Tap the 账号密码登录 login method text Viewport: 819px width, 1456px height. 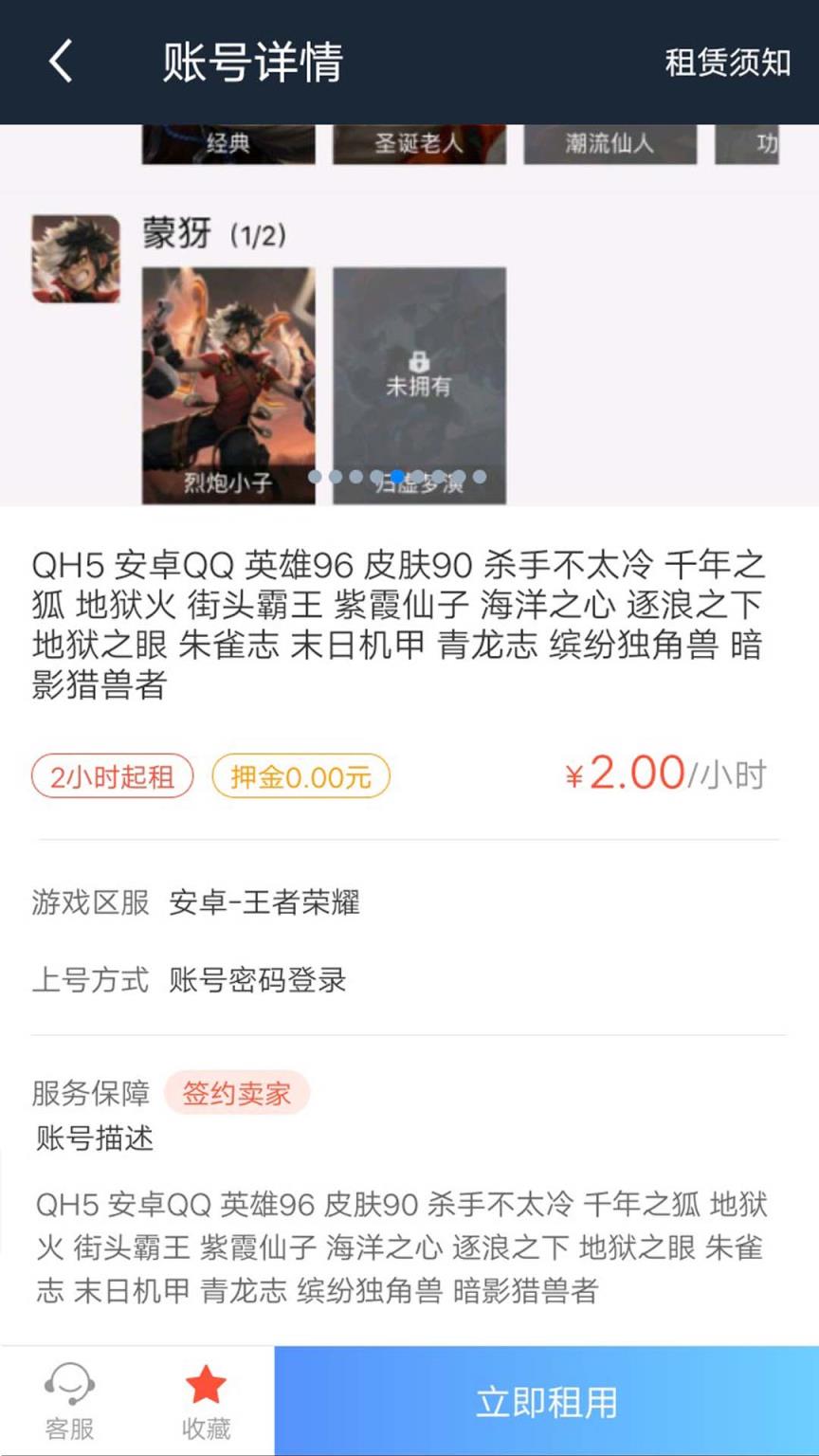[x=258, y=982]
